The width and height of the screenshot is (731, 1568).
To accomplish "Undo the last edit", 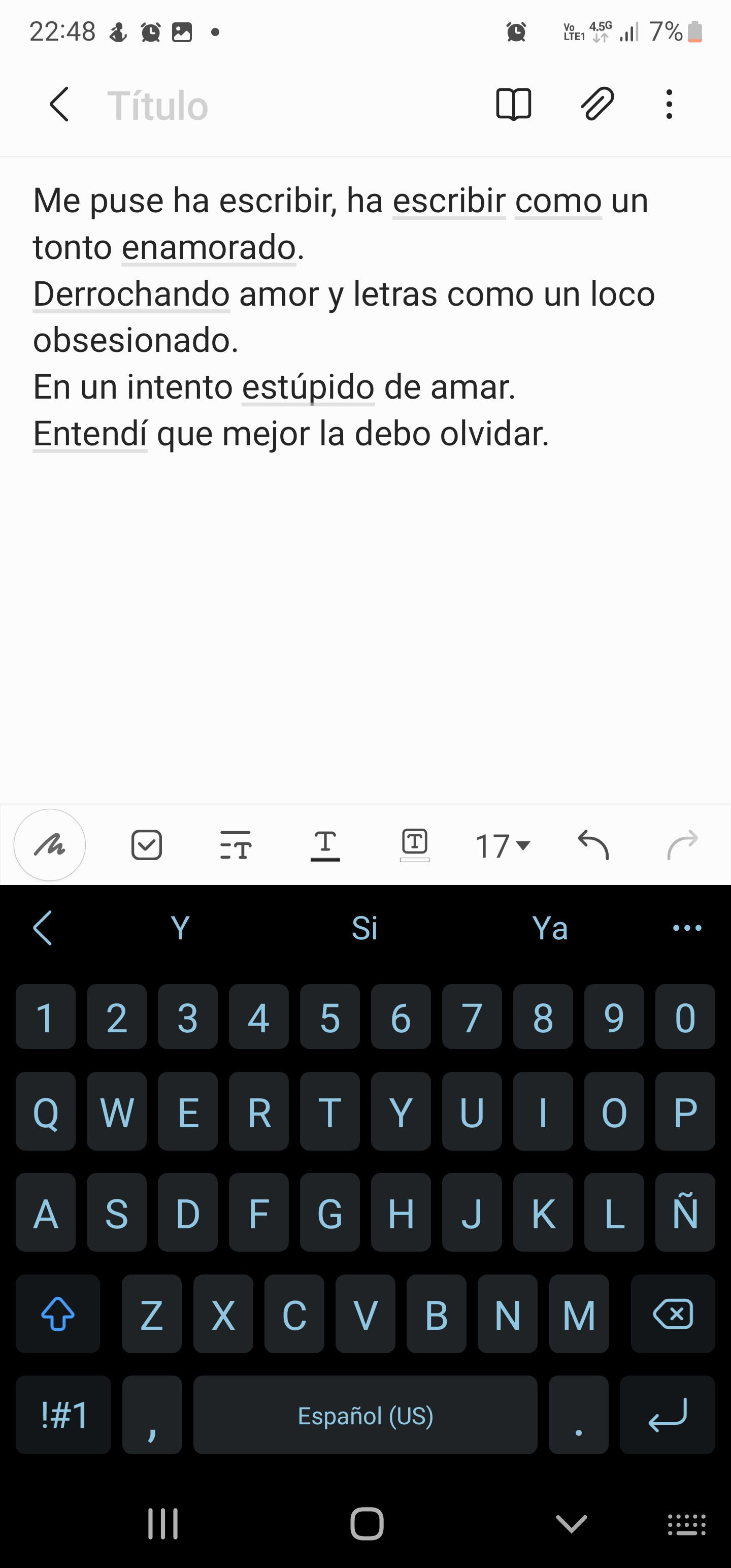I will [x=593, y=845].
